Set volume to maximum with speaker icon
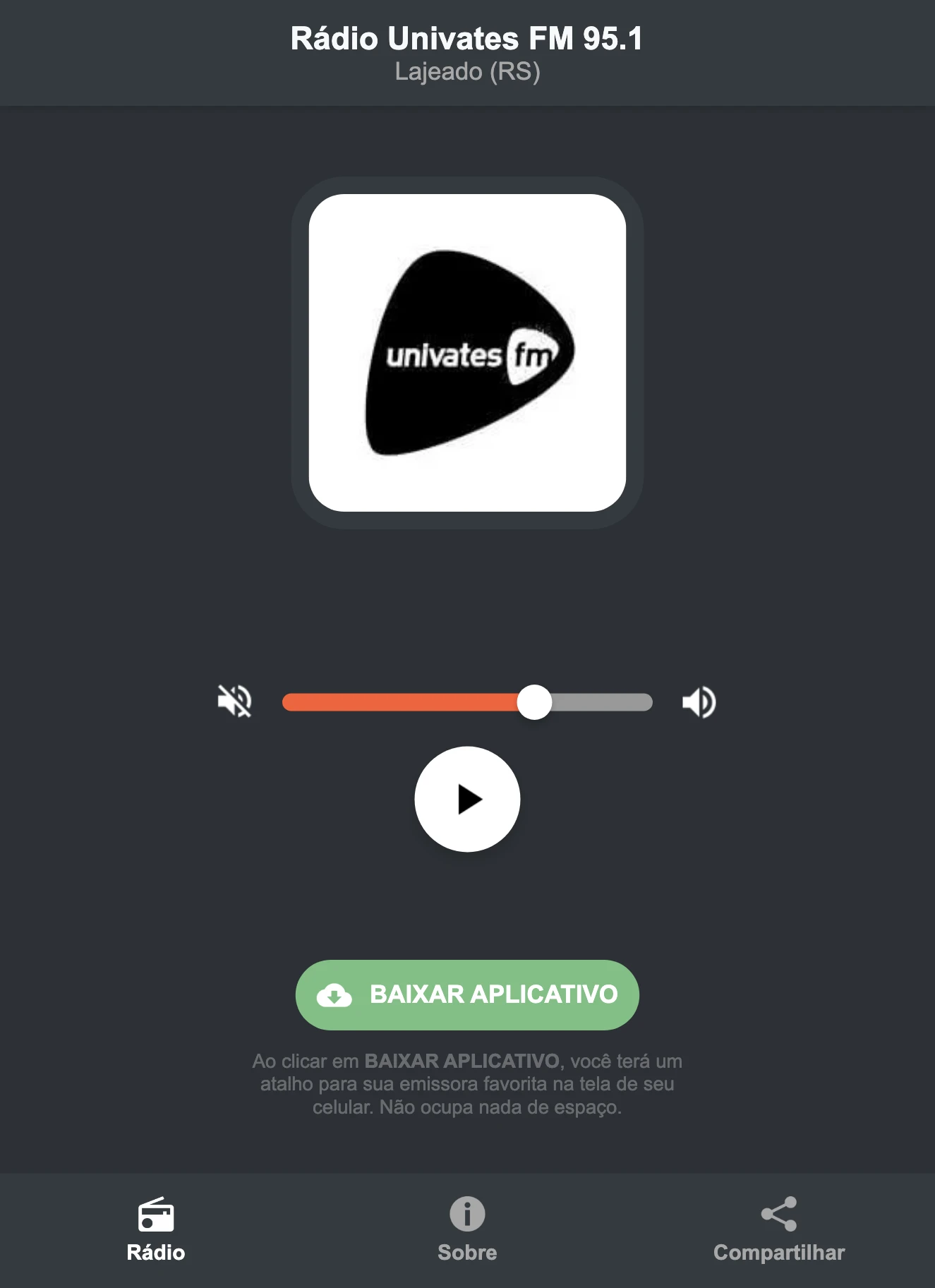 point(697,701)
